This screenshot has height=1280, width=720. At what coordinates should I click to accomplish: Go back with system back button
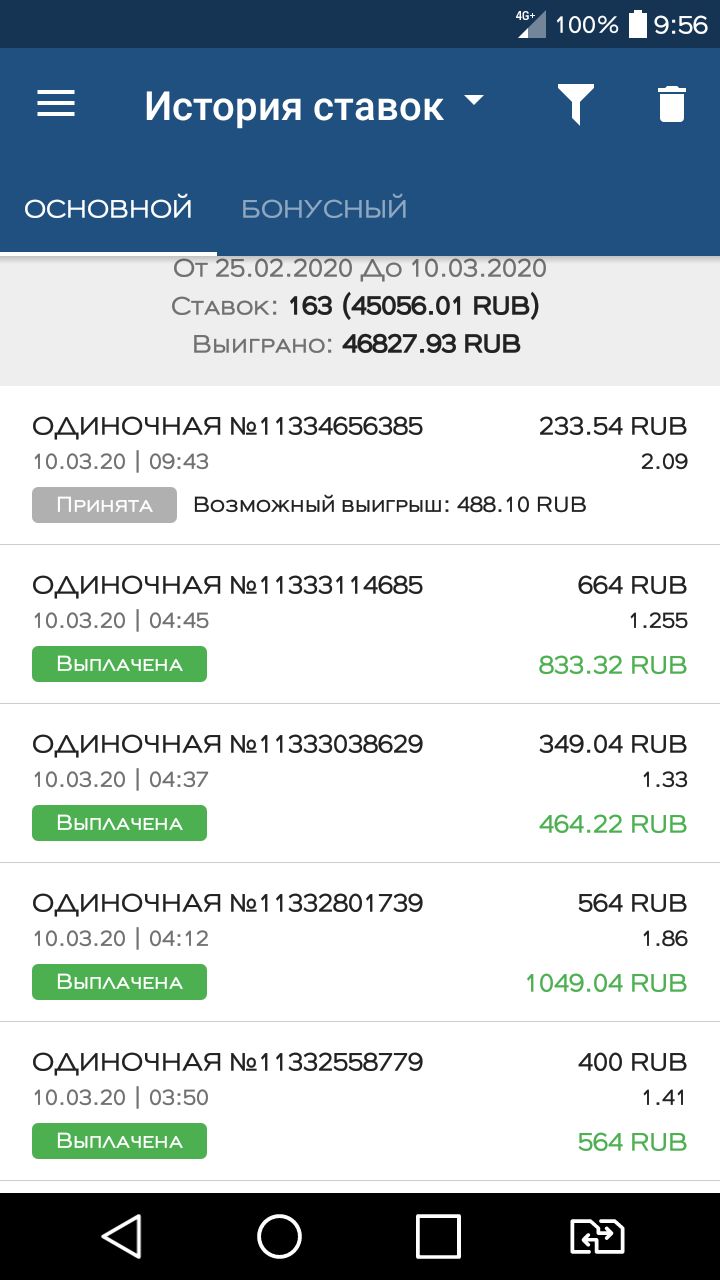121,1237
